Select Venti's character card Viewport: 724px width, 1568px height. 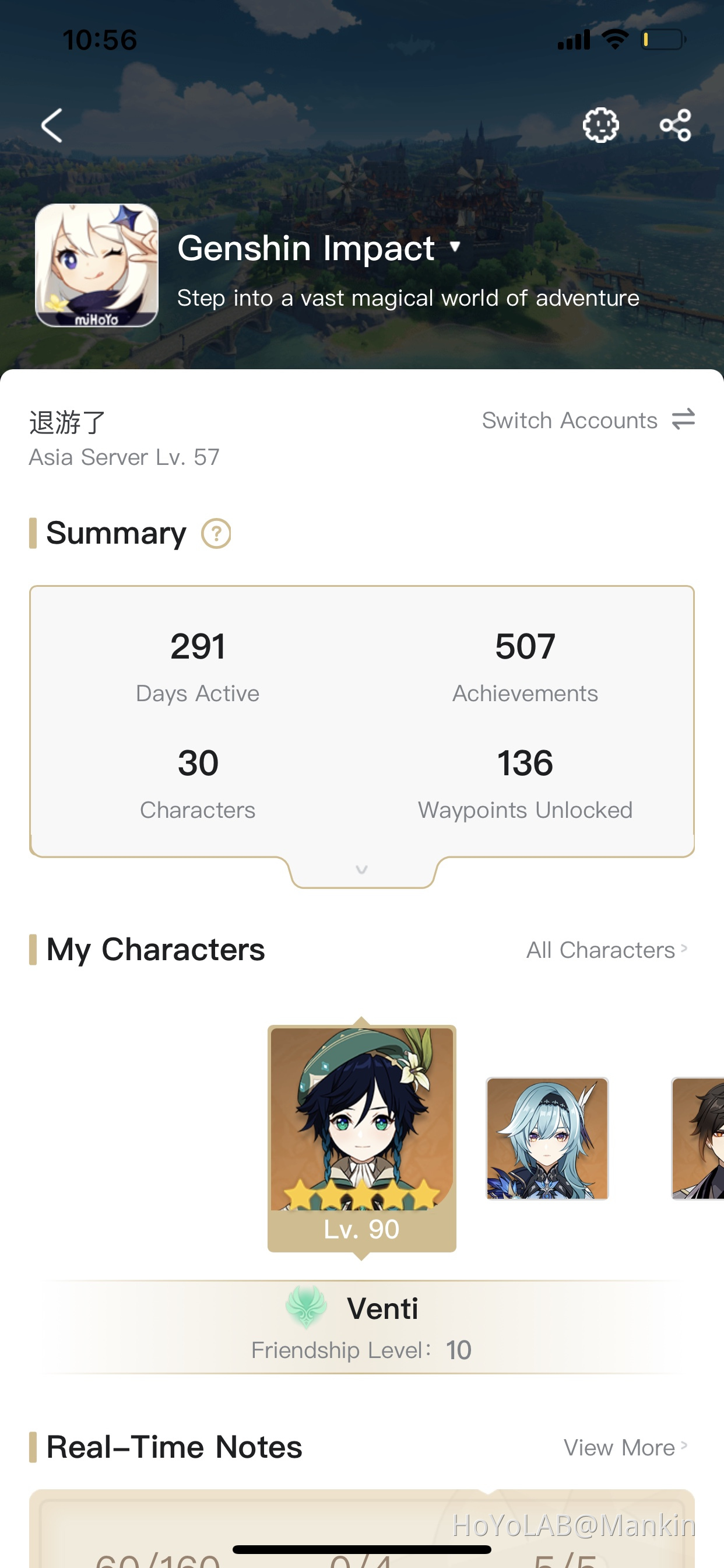(x=361, y=1136)
